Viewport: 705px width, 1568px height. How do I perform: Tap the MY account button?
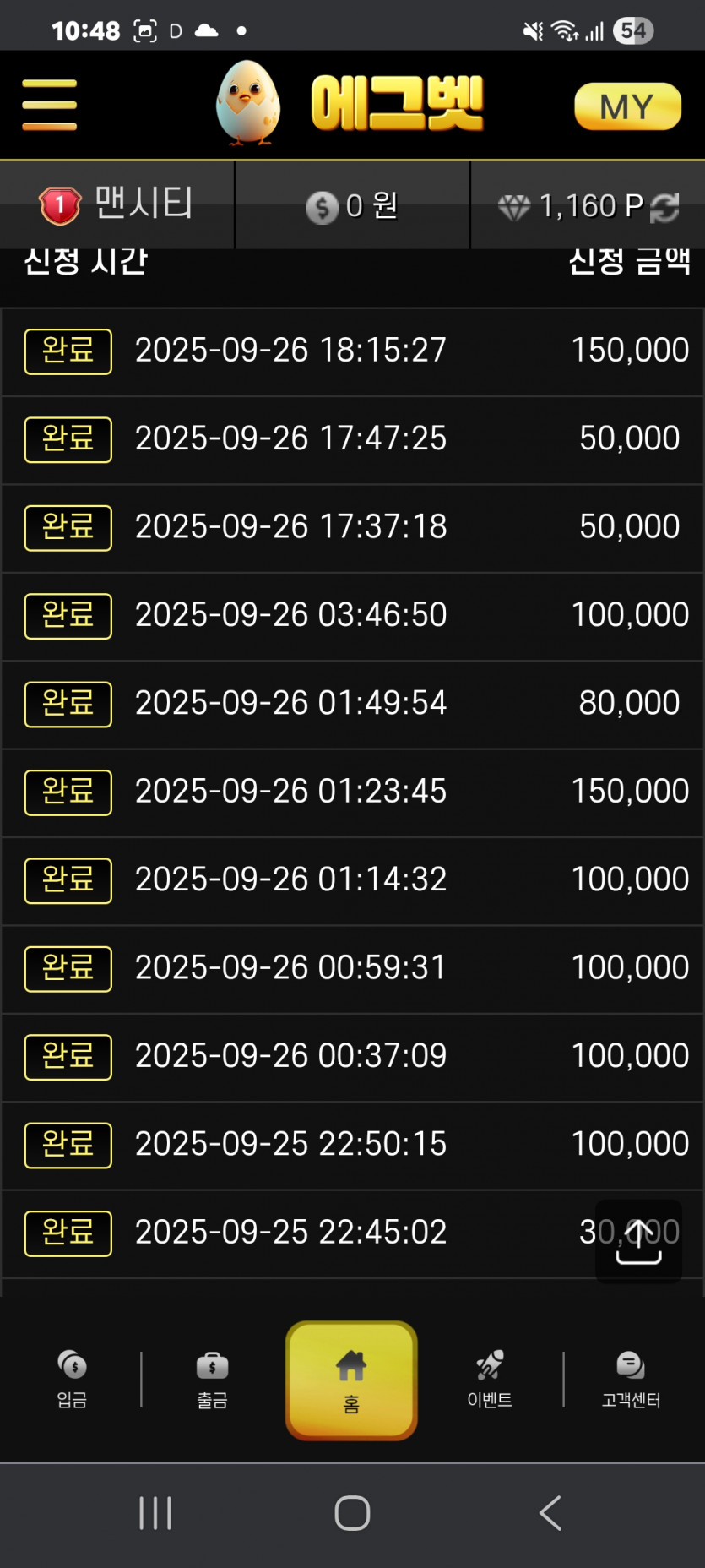click(627, 106)
